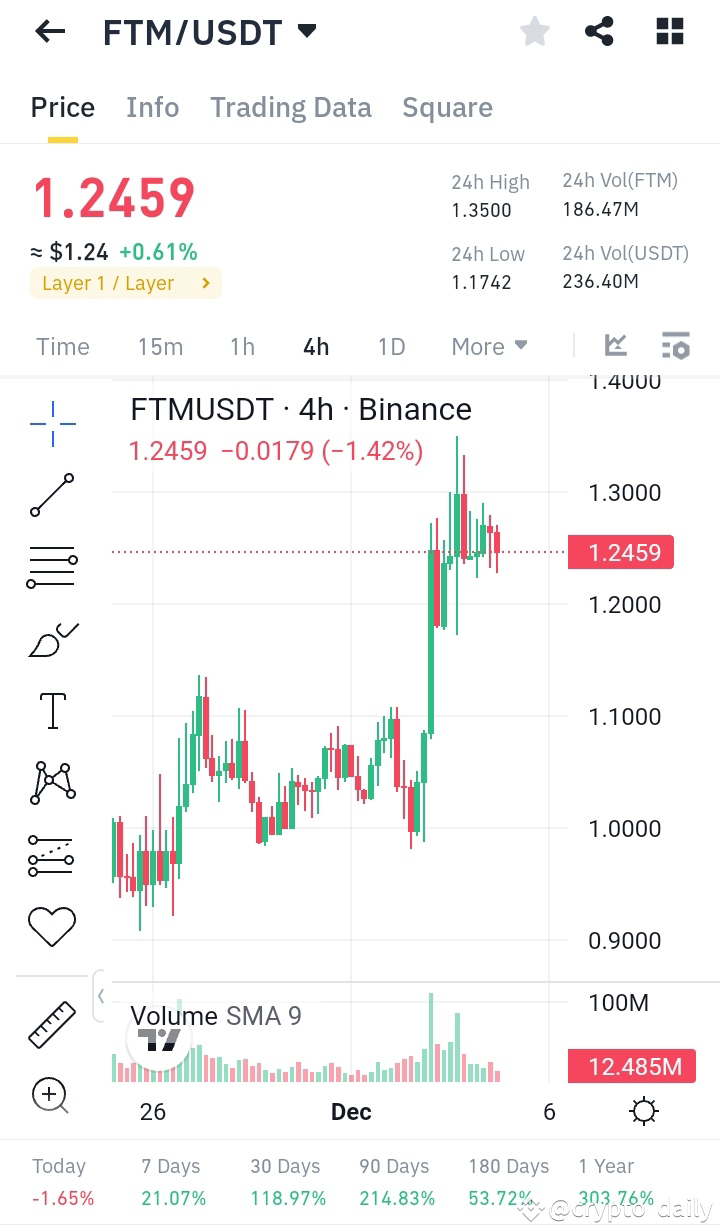The width and height of the screenshot is (720, 1231).
Task: Switch to the Trading Data tab
Action: point(290,107)
